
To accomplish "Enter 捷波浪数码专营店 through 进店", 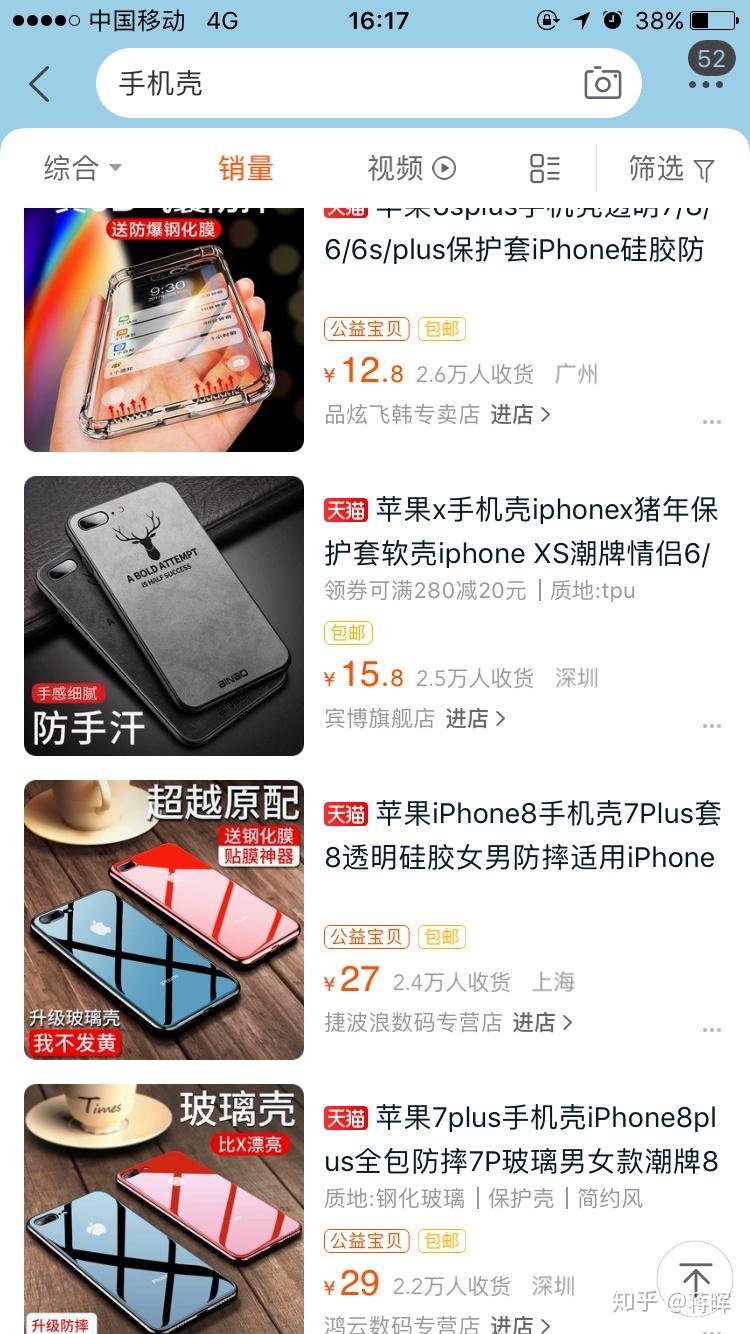I will click(x=543, y=1022).
